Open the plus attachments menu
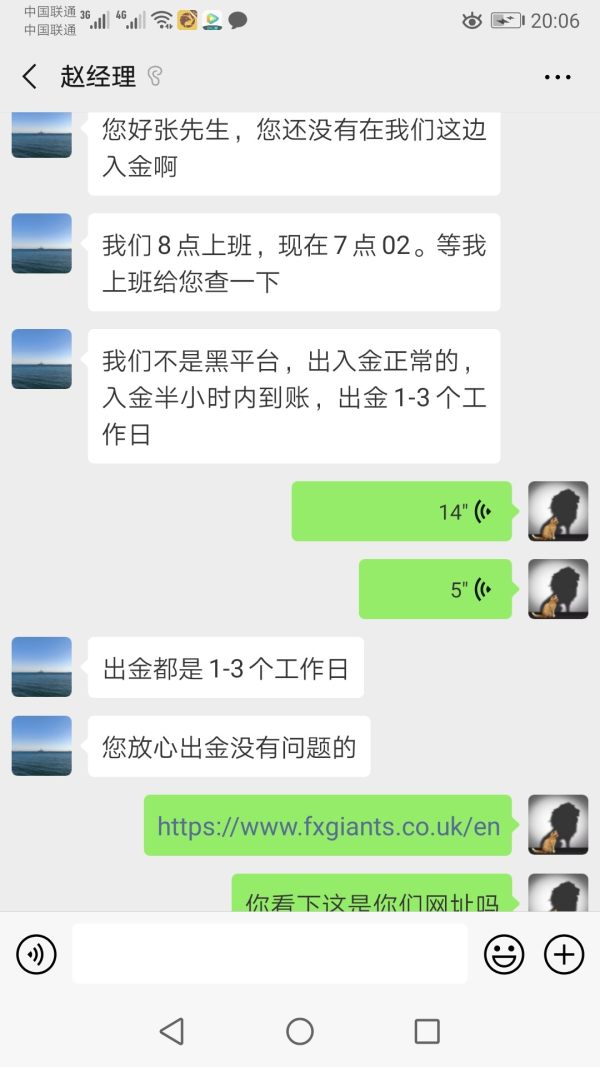 pos(564,955)
